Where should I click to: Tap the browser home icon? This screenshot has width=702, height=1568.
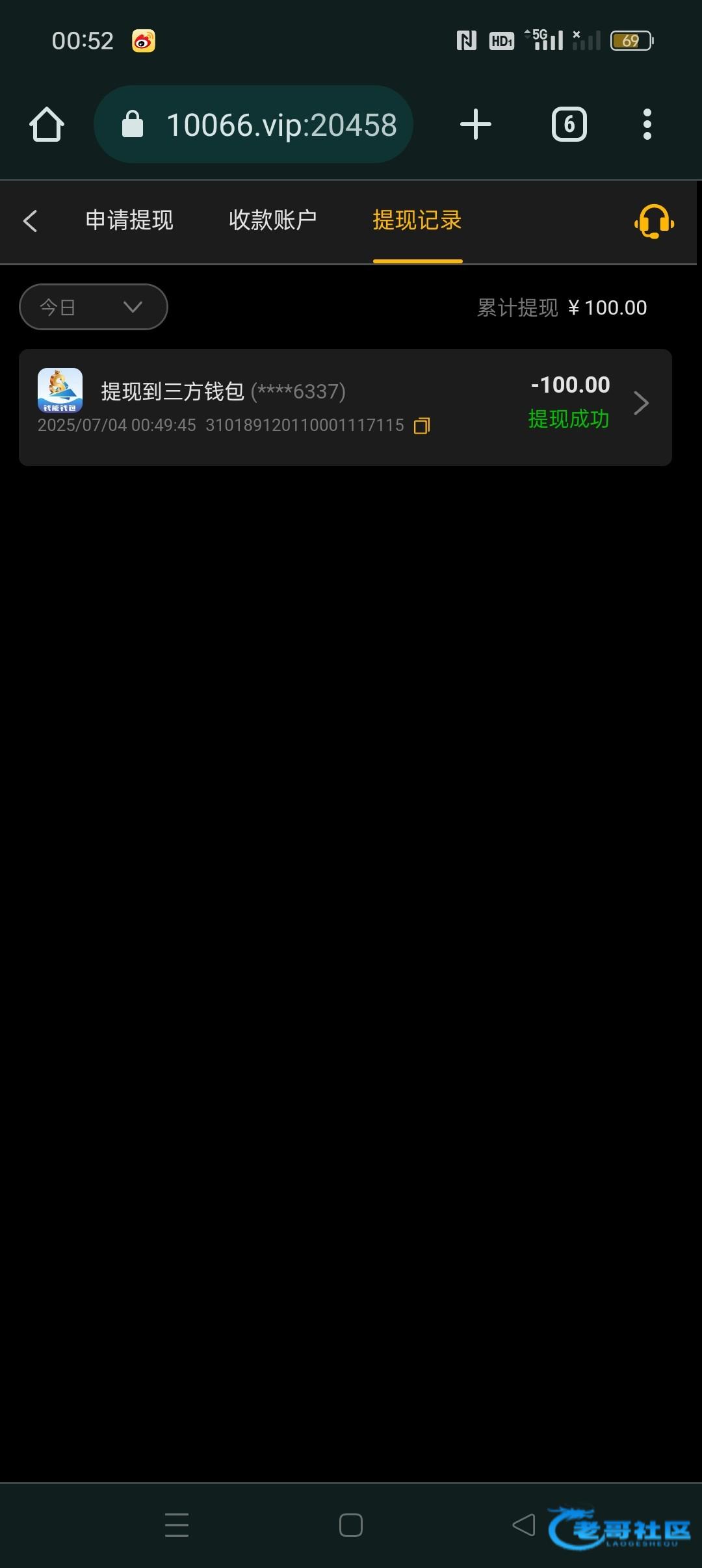tap(47, 124)
